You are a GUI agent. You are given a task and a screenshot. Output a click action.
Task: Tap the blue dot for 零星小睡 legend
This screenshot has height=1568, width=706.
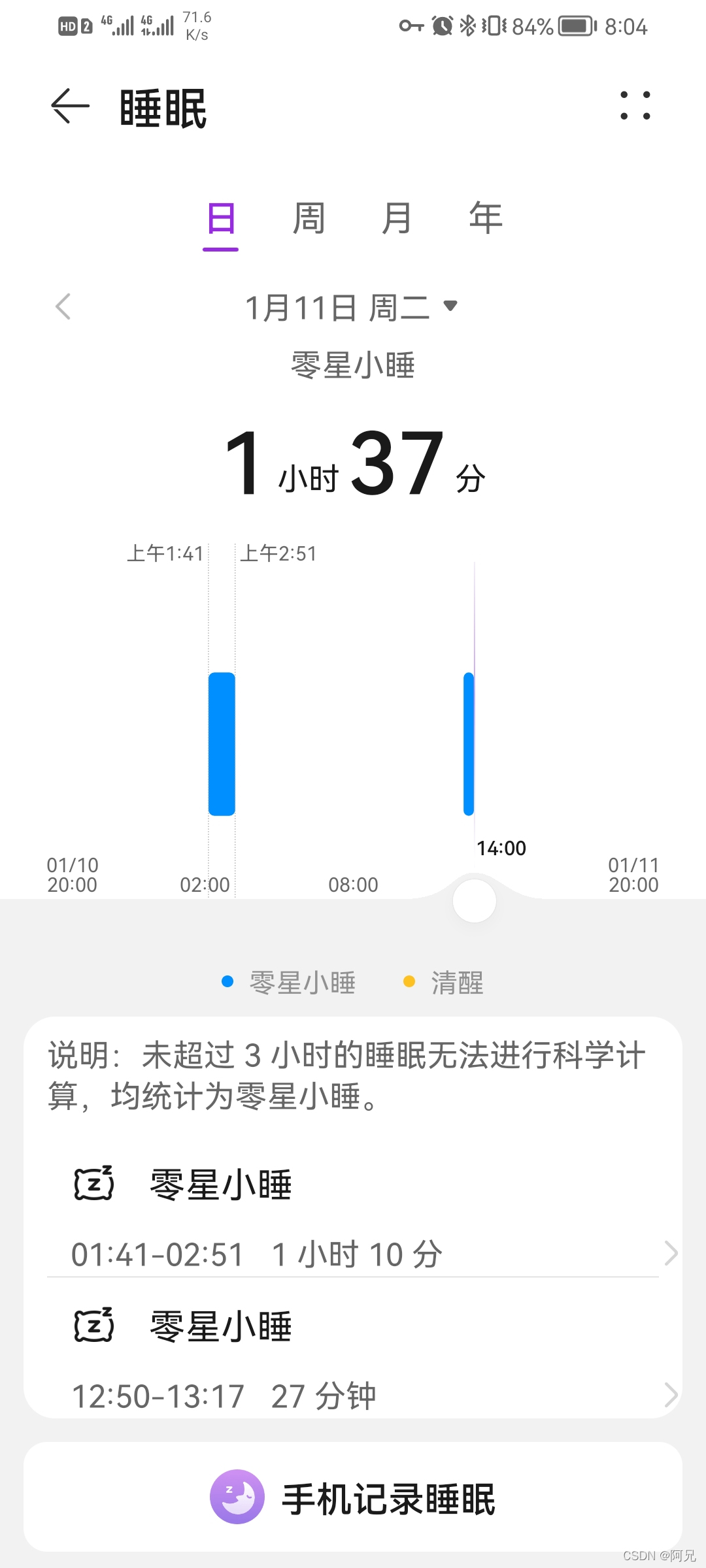click(x=227, y=981)
